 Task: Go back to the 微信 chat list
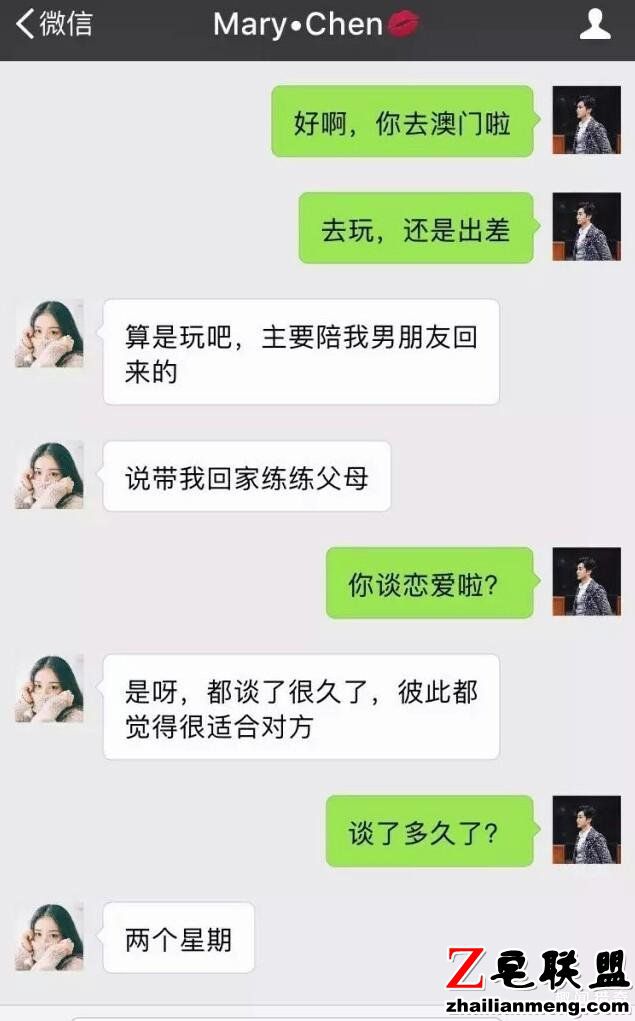click(x=52, y=24)
